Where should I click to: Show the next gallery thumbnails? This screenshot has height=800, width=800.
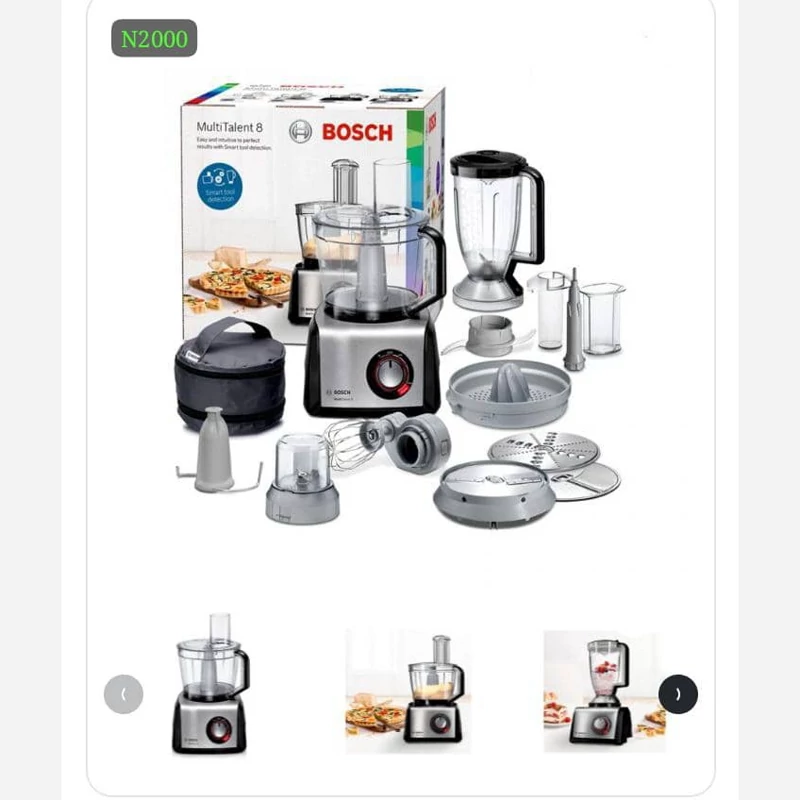coord(678,694)
